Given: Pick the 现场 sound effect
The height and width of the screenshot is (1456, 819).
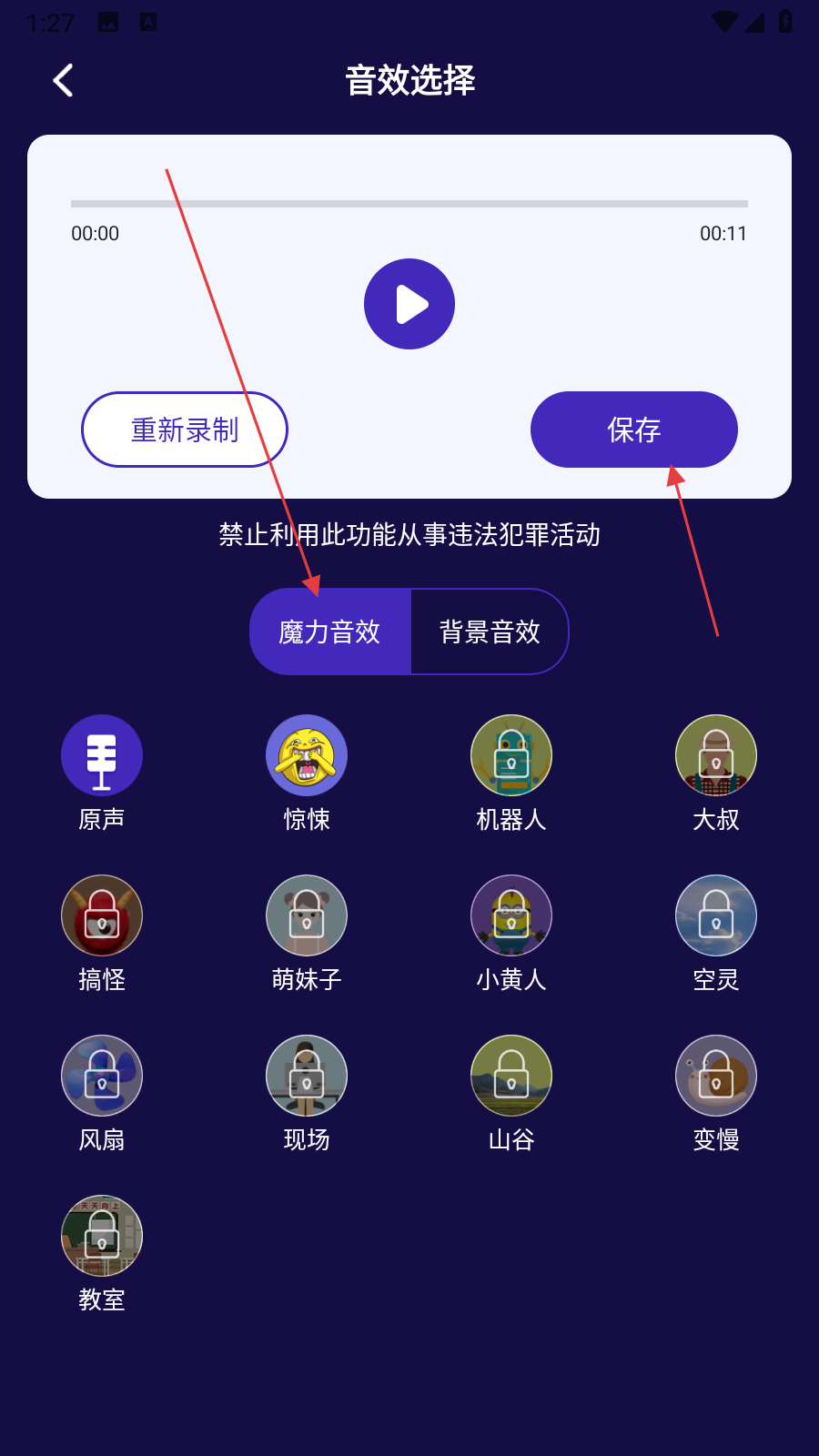Looking at the screenshot, I should (307, 1076).
